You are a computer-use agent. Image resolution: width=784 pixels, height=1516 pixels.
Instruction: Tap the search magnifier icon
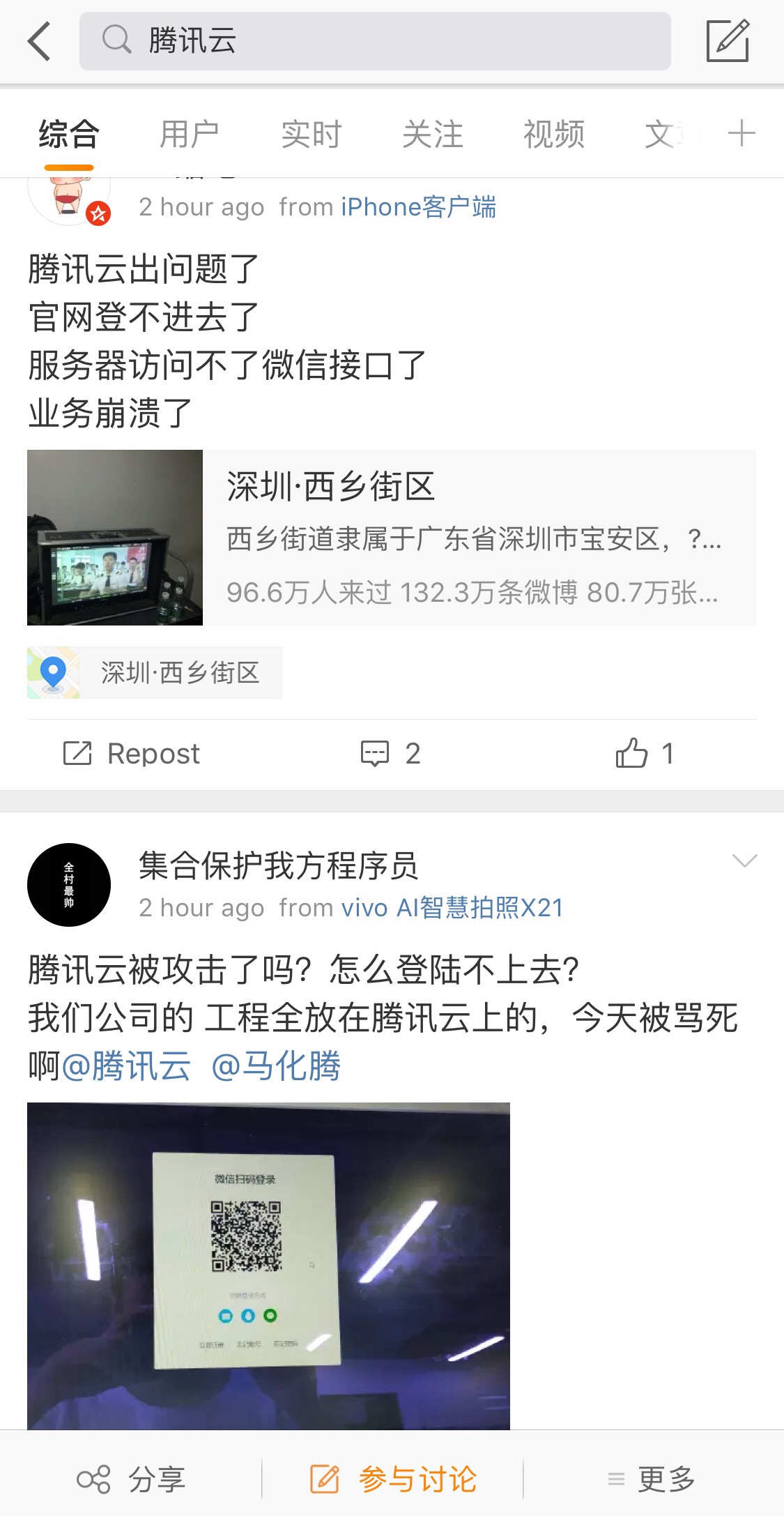click(x=117, y=40)
